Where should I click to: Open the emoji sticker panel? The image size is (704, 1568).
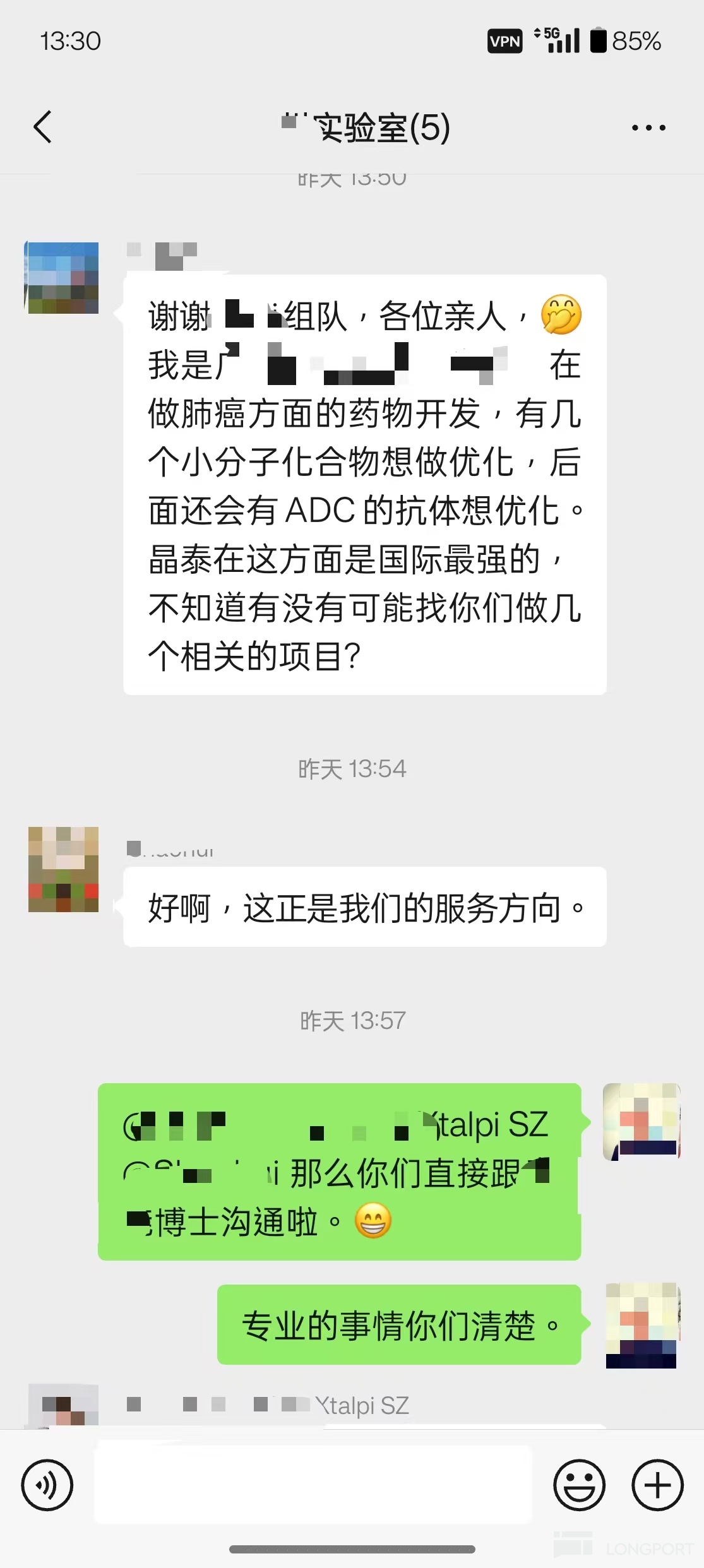(579, 1485)
